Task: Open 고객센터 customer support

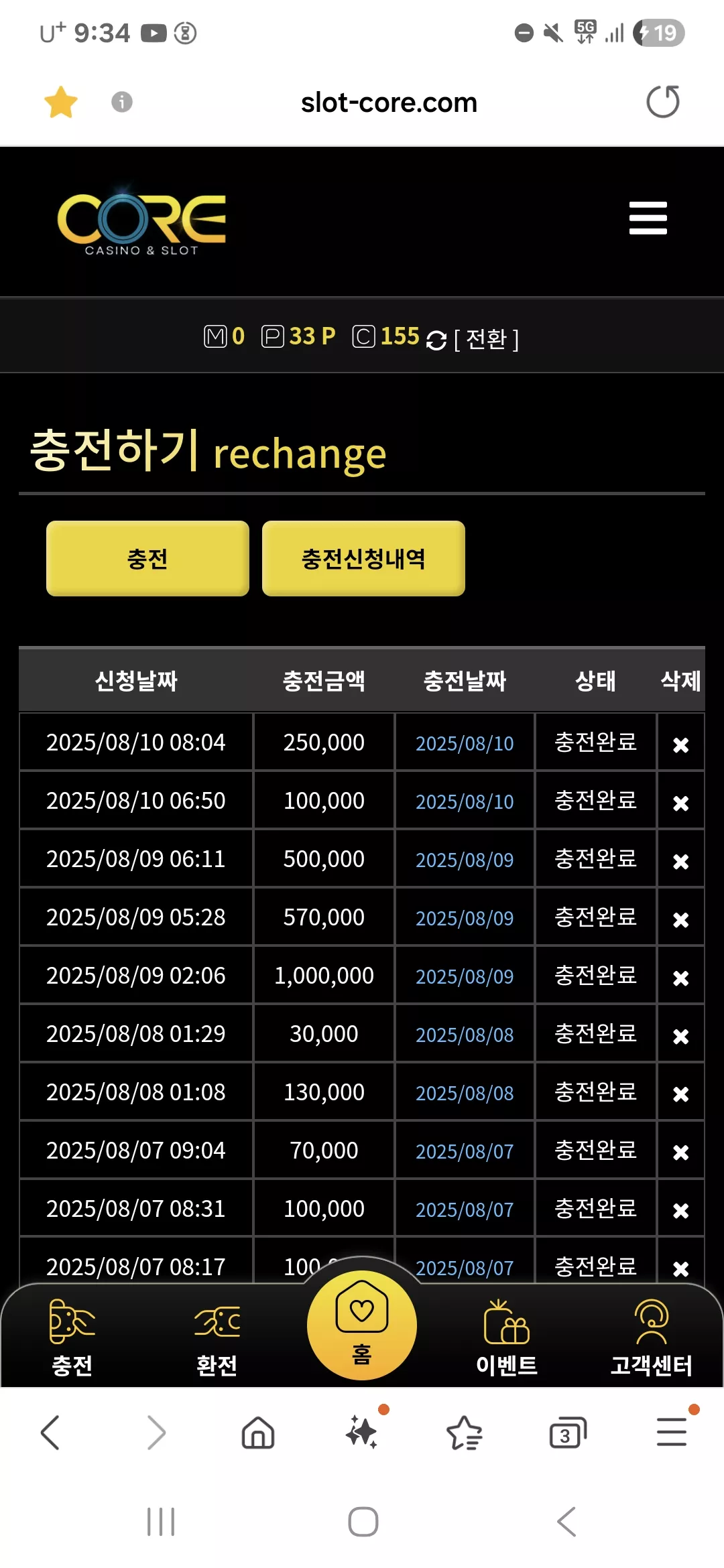Action: [651, 1337]
